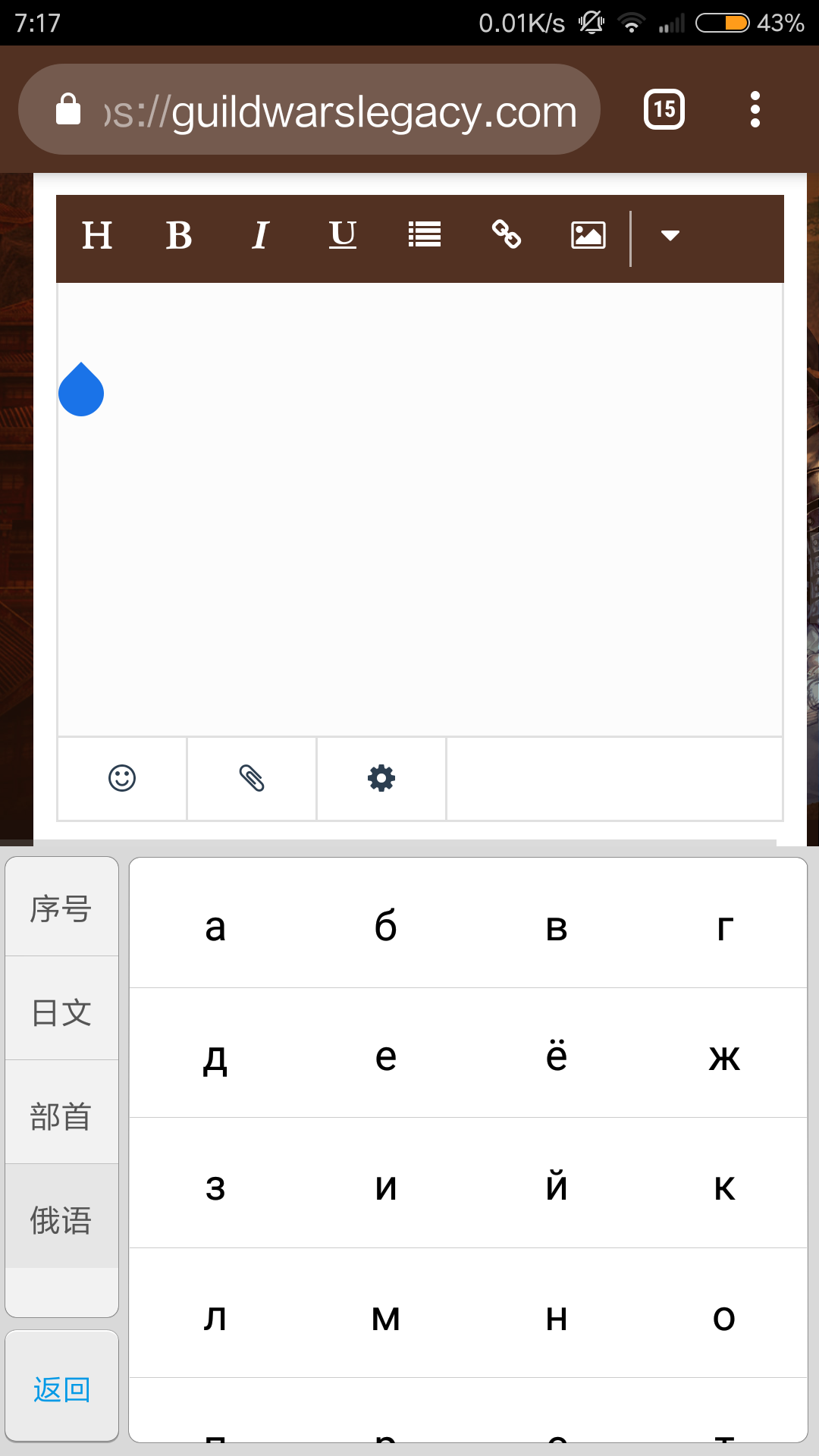Insert a list from the toolbar
Screen dimensions: 819x1456
[x=425, y=235]
